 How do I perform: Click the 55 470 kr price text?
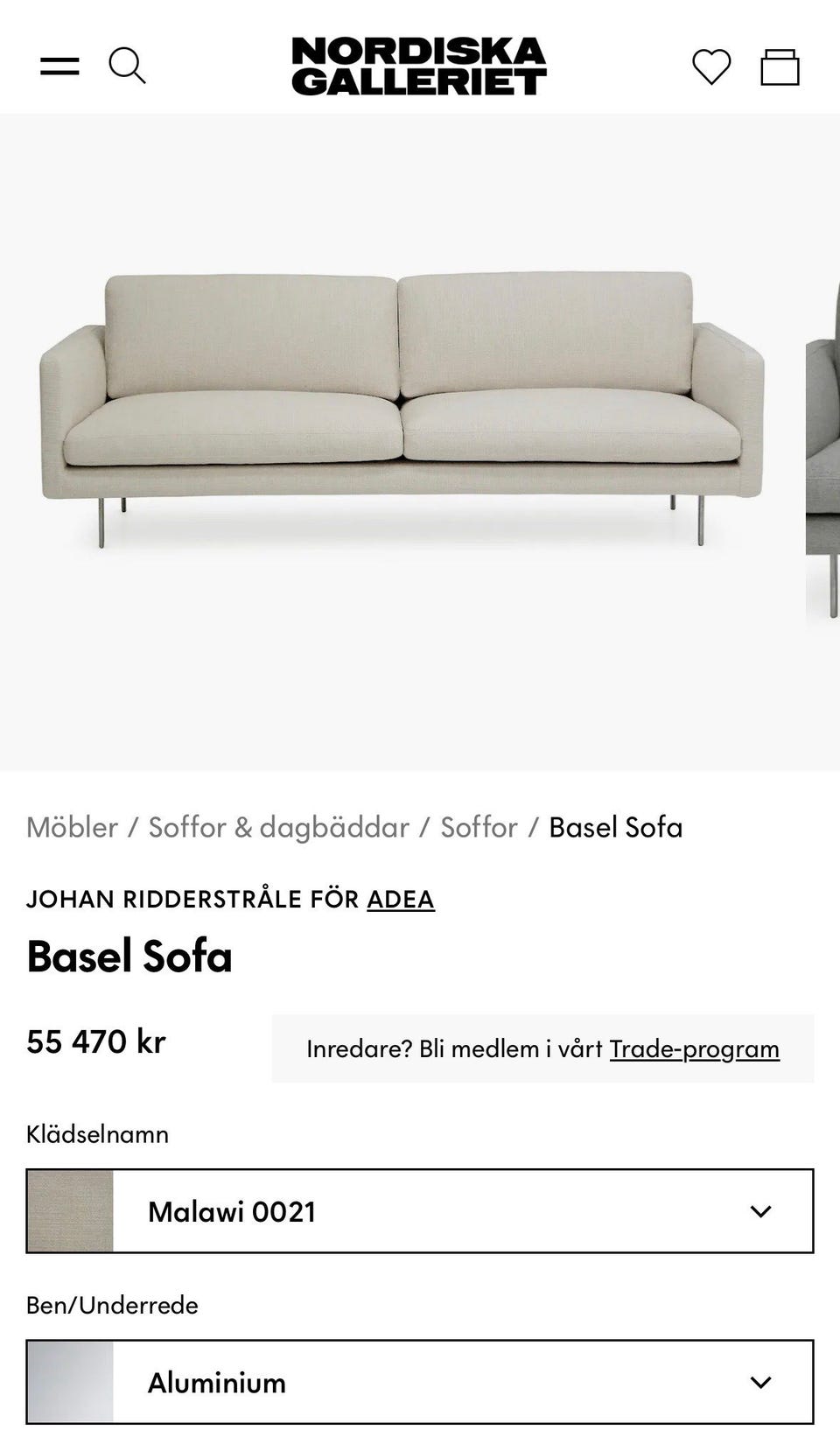(96, 1041)
